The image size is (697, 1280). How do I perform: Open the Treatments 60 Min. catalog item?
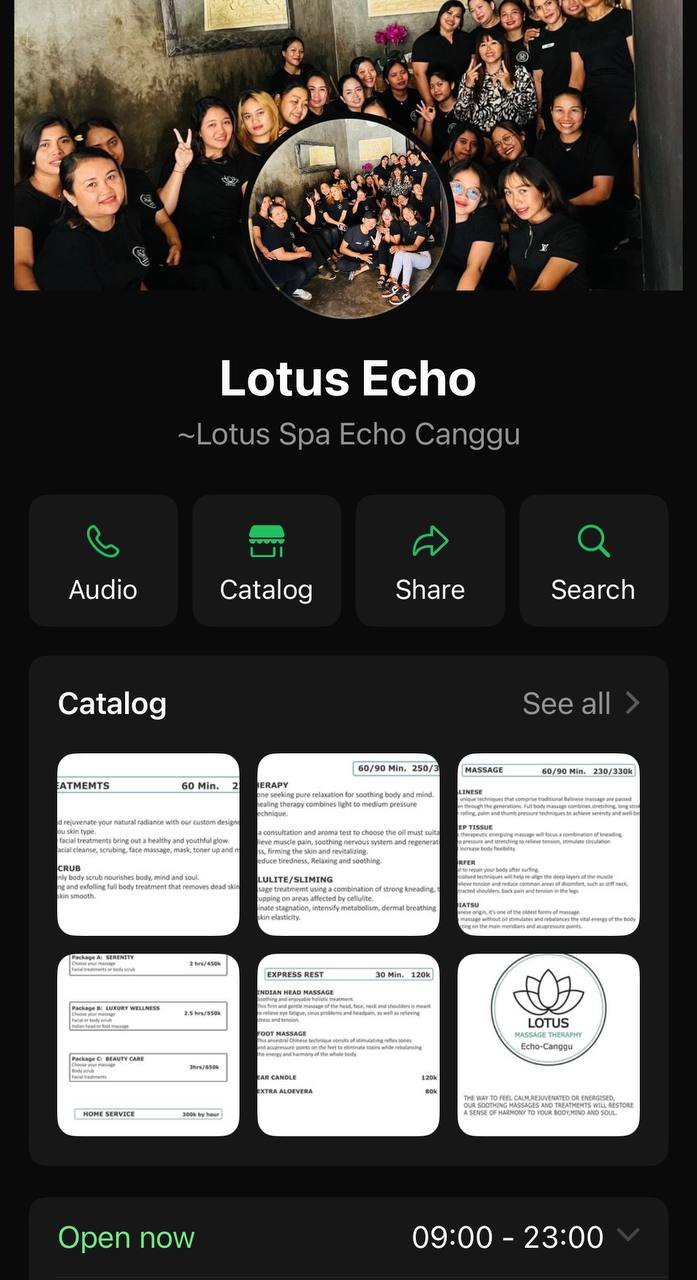[148, 844]
